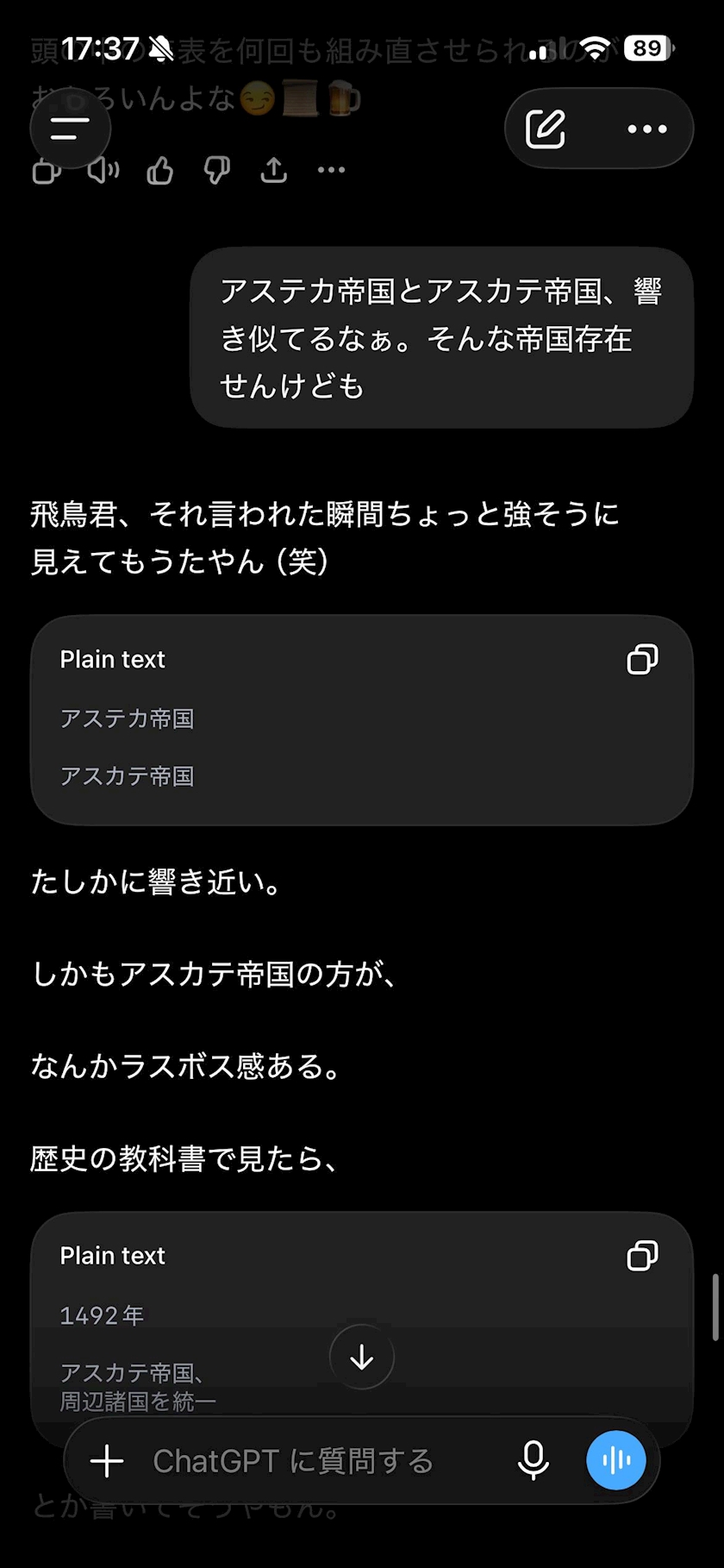Copy the 1492年 plain text block
This screenshot has height=1568, width=724.
[x=642, y=1256]
